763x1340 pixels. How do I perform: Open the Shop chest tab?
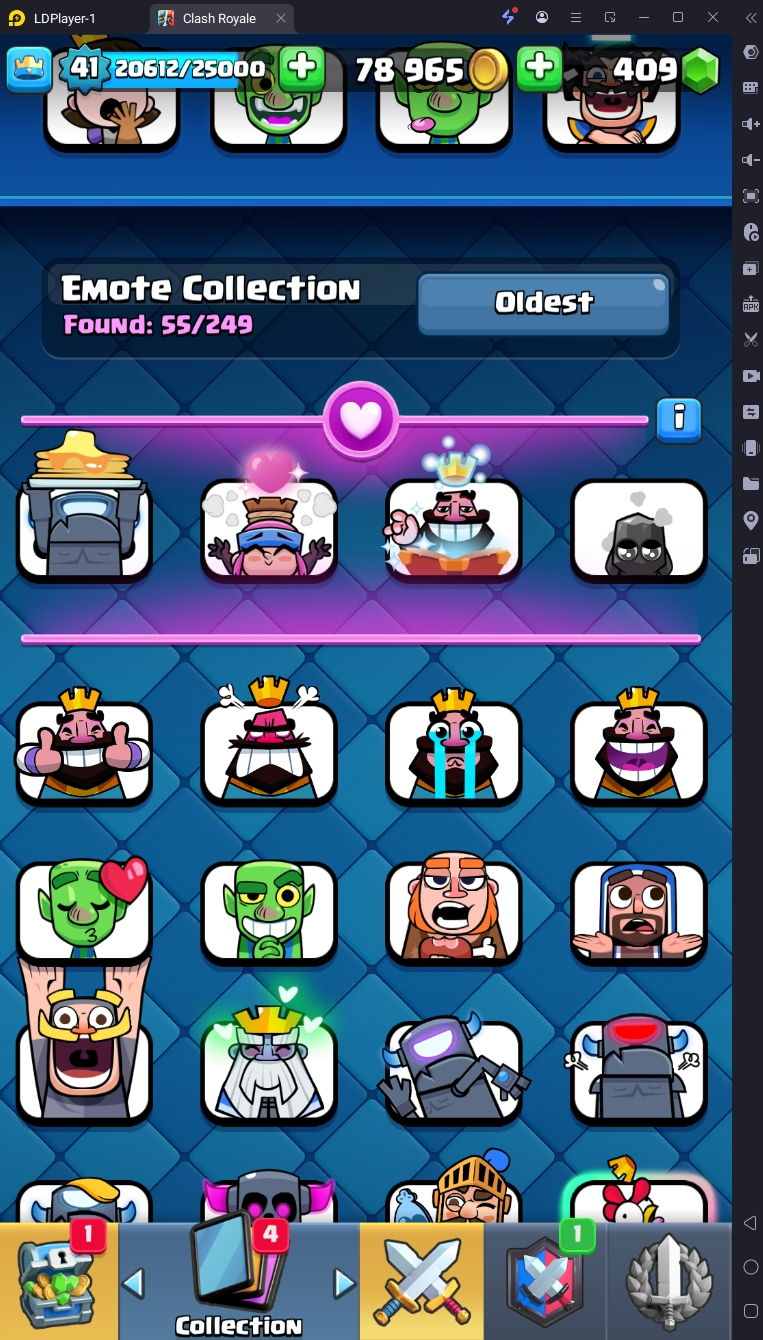tap(59, 1282)
